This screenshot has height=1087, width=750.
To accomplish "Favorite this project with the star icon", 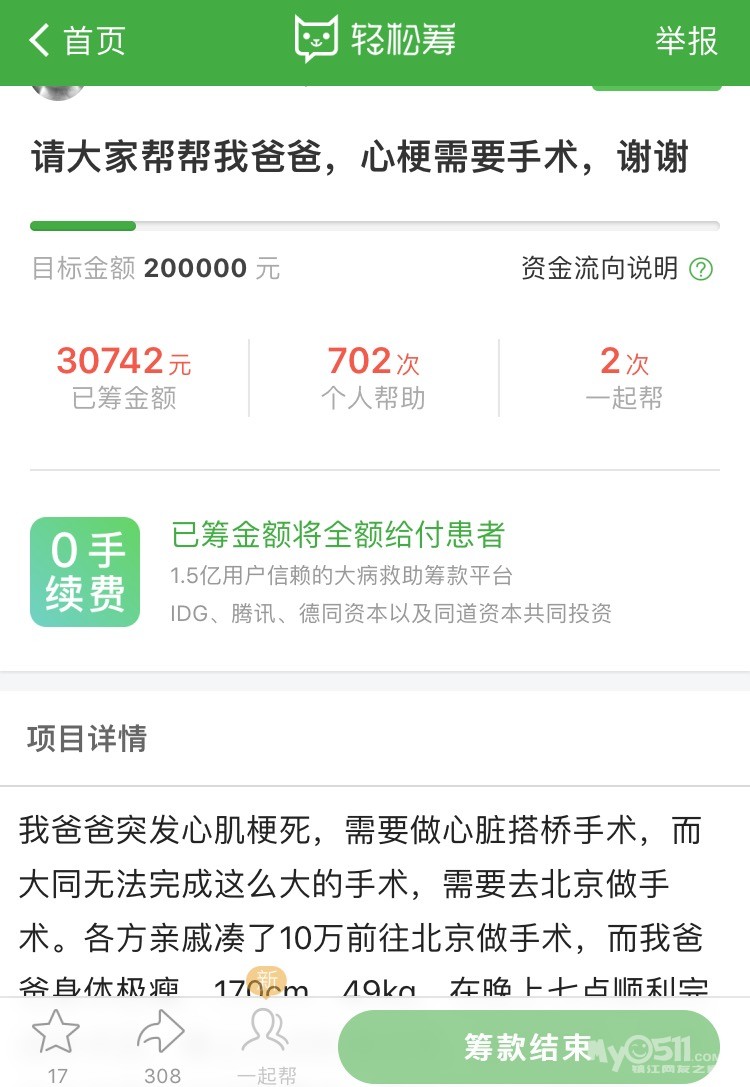I will 57,1034.
